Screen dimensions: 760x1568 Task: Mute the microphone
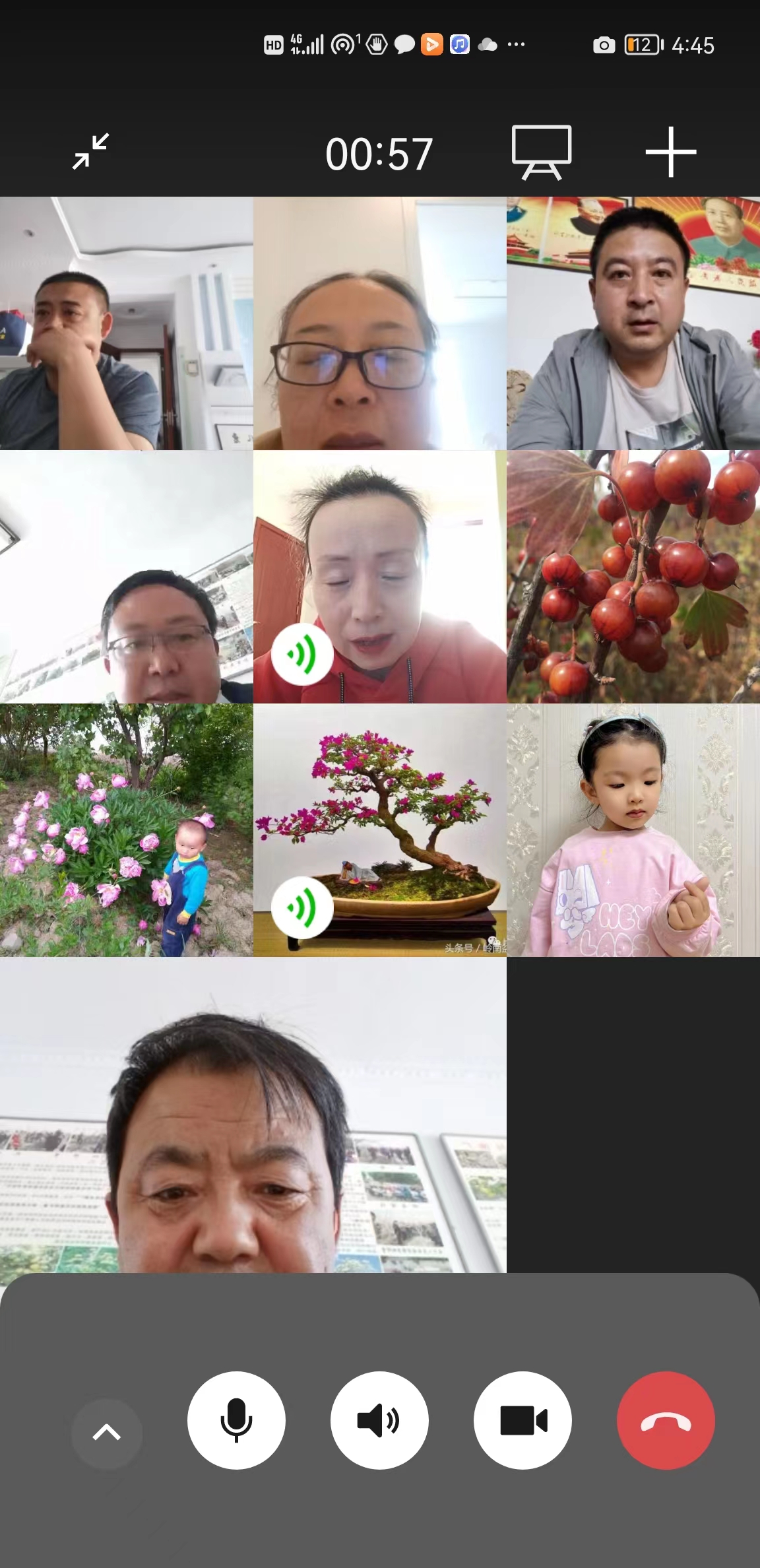[236, 1420]
